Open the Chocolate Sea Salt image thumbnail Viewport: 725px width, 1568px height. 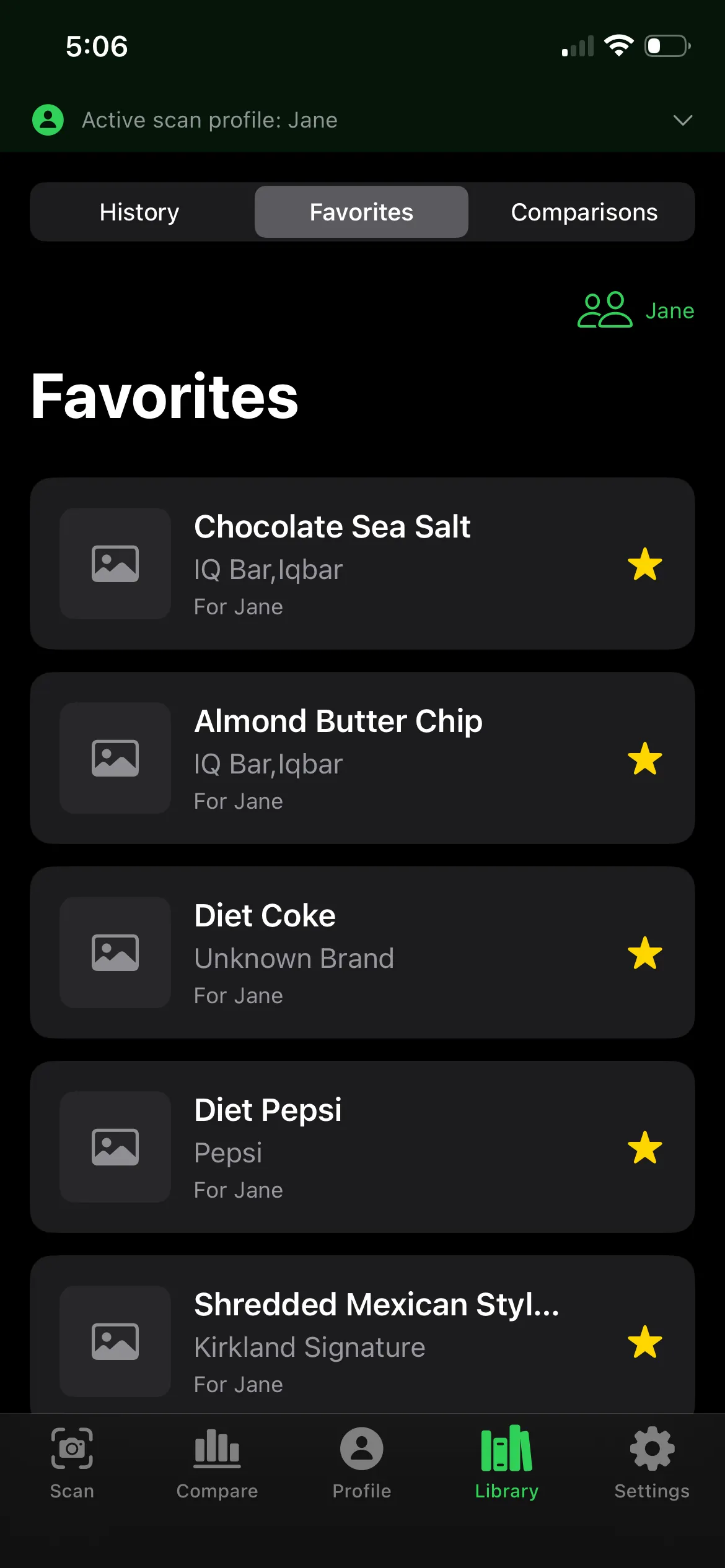tap(115, 564)
